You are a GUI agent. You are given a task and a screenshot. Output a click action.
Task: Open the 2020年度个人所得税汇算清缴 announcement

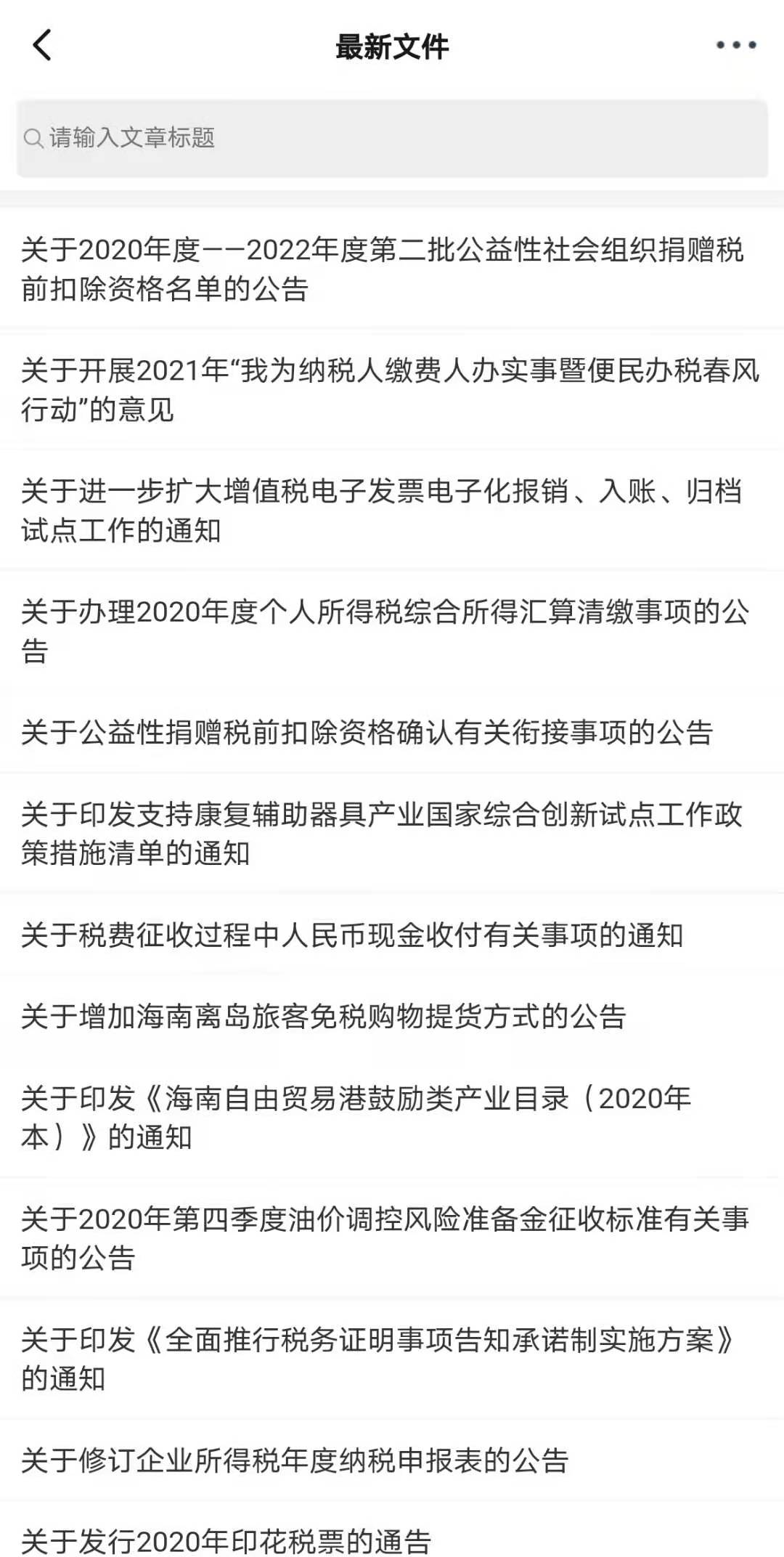tap(392, 631)
